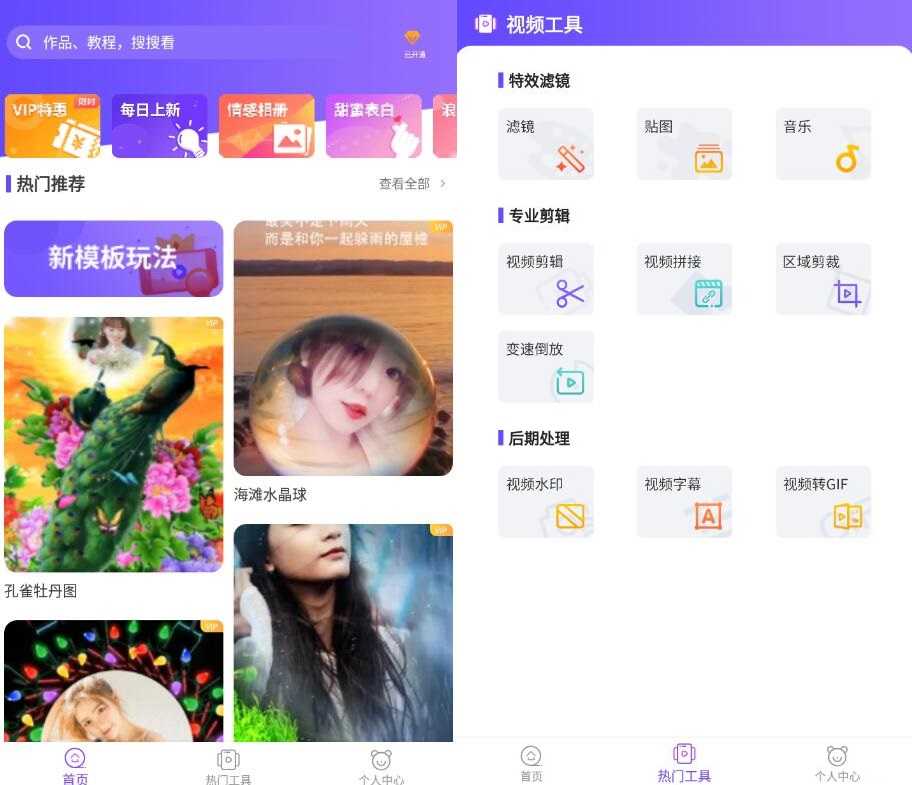Launch the 视频剪辑 tool

546,279
